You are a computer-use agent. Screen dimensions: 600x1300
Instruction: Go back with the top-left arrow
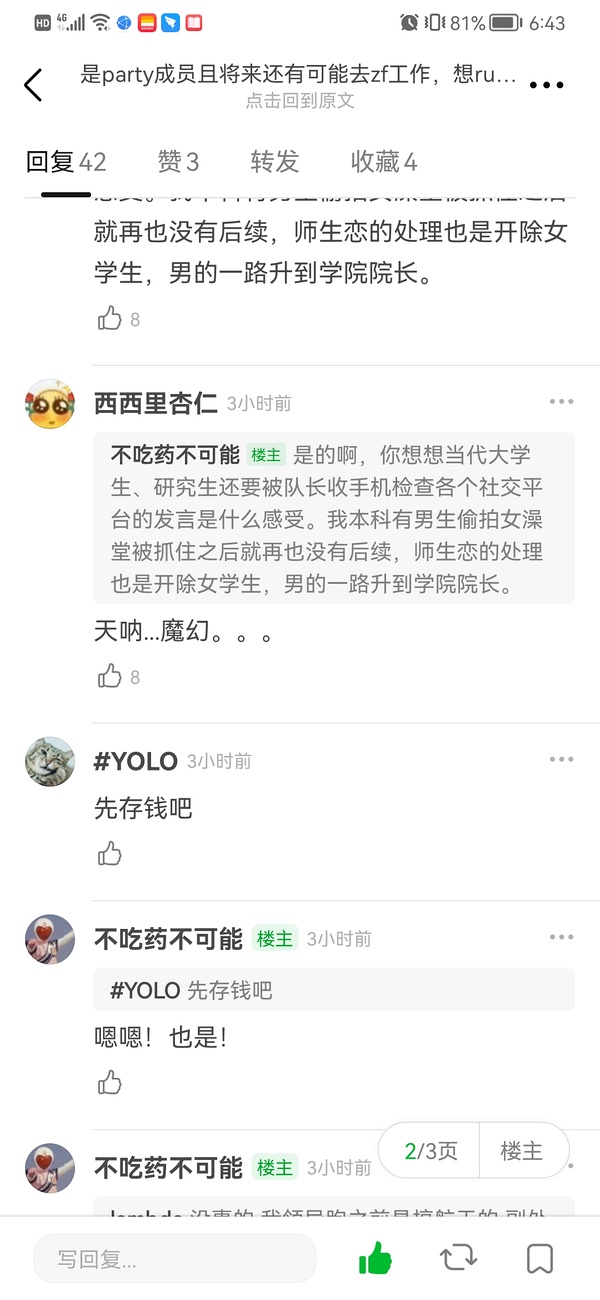click(x=33, y=85)
